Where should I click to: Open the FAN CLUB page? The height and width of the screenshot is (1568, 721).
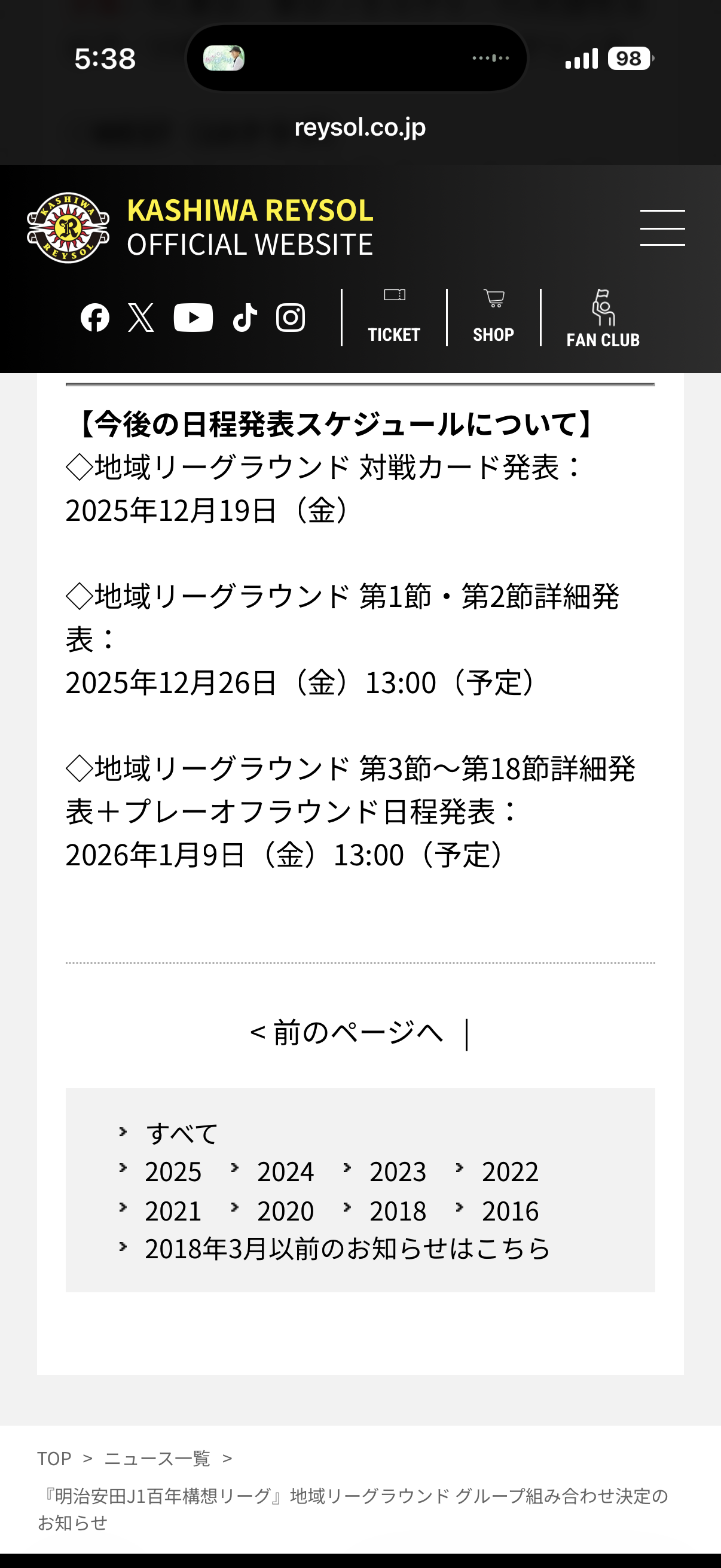coord(603,319)
